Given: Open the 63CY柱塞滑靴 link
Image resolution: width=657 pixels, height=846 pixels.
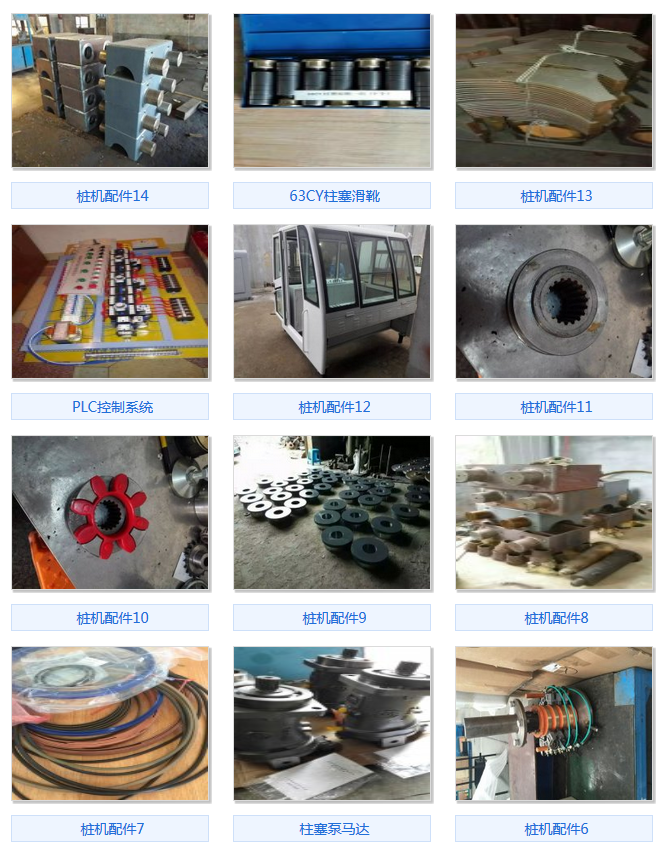Looking at the screenshot, I should (x=334, y=196).
